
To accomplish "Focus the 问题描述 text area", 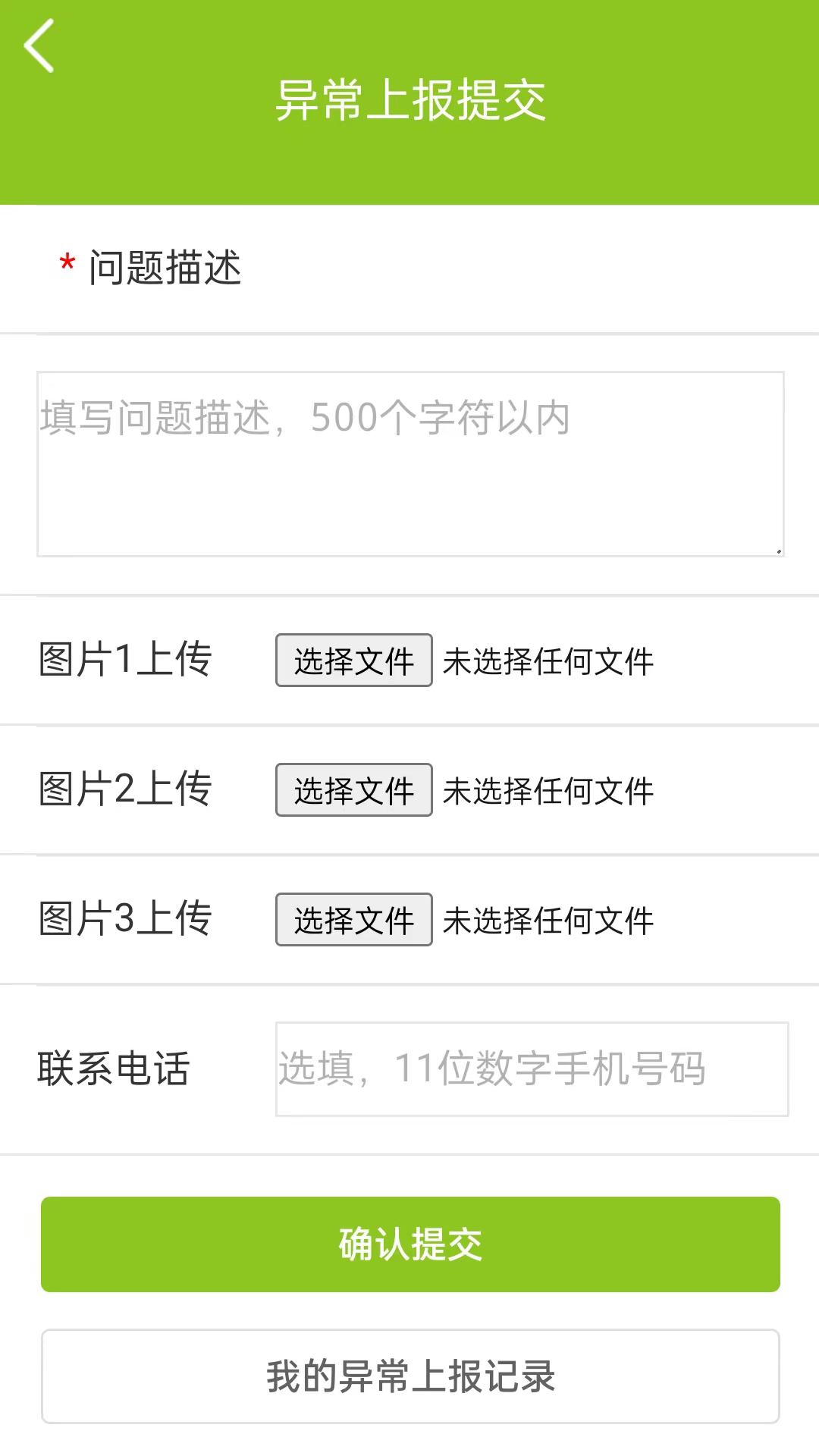I will click(410, 464).
